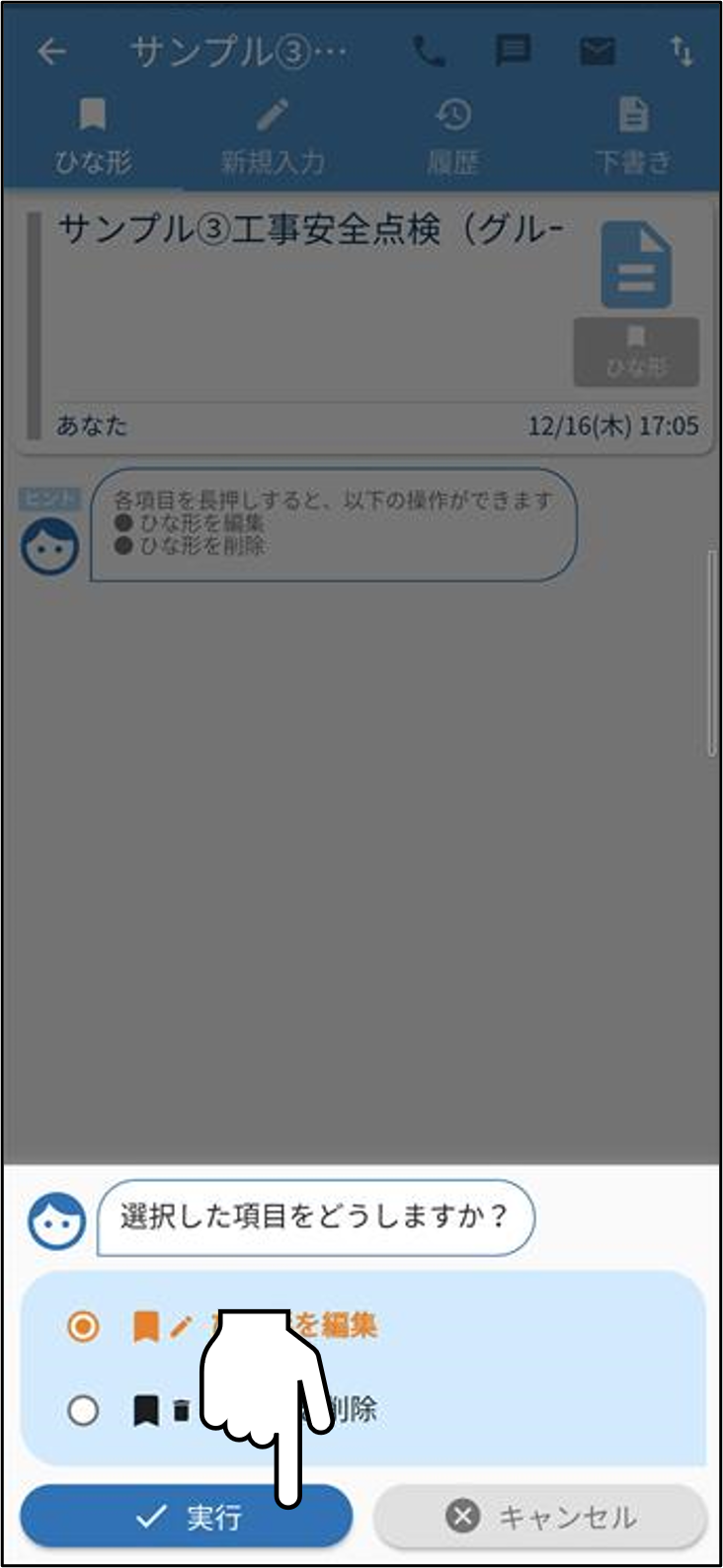Open the 履歴 tab

453,136
